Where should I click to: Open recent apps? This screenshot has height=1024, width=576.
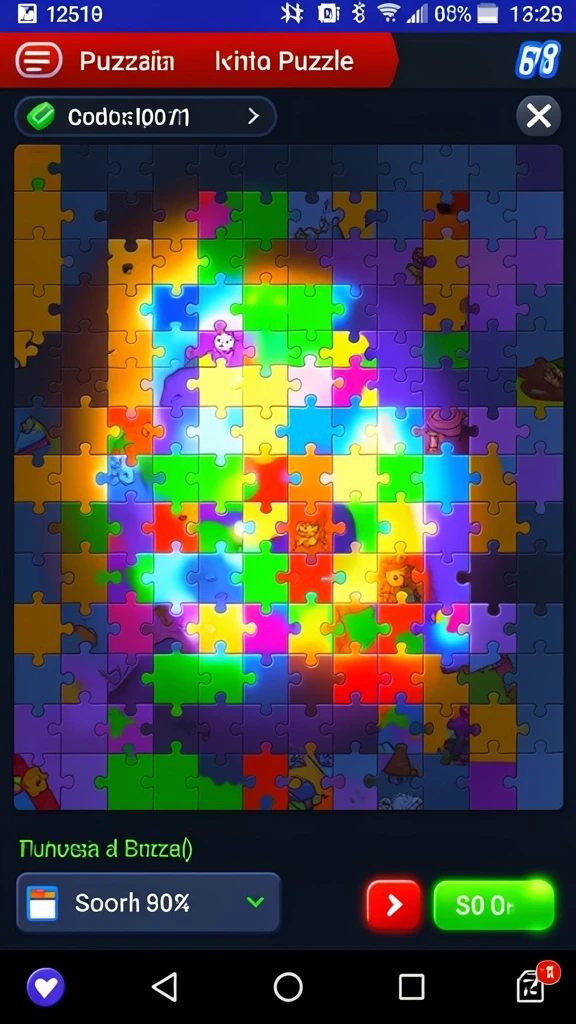pos(411,987)
